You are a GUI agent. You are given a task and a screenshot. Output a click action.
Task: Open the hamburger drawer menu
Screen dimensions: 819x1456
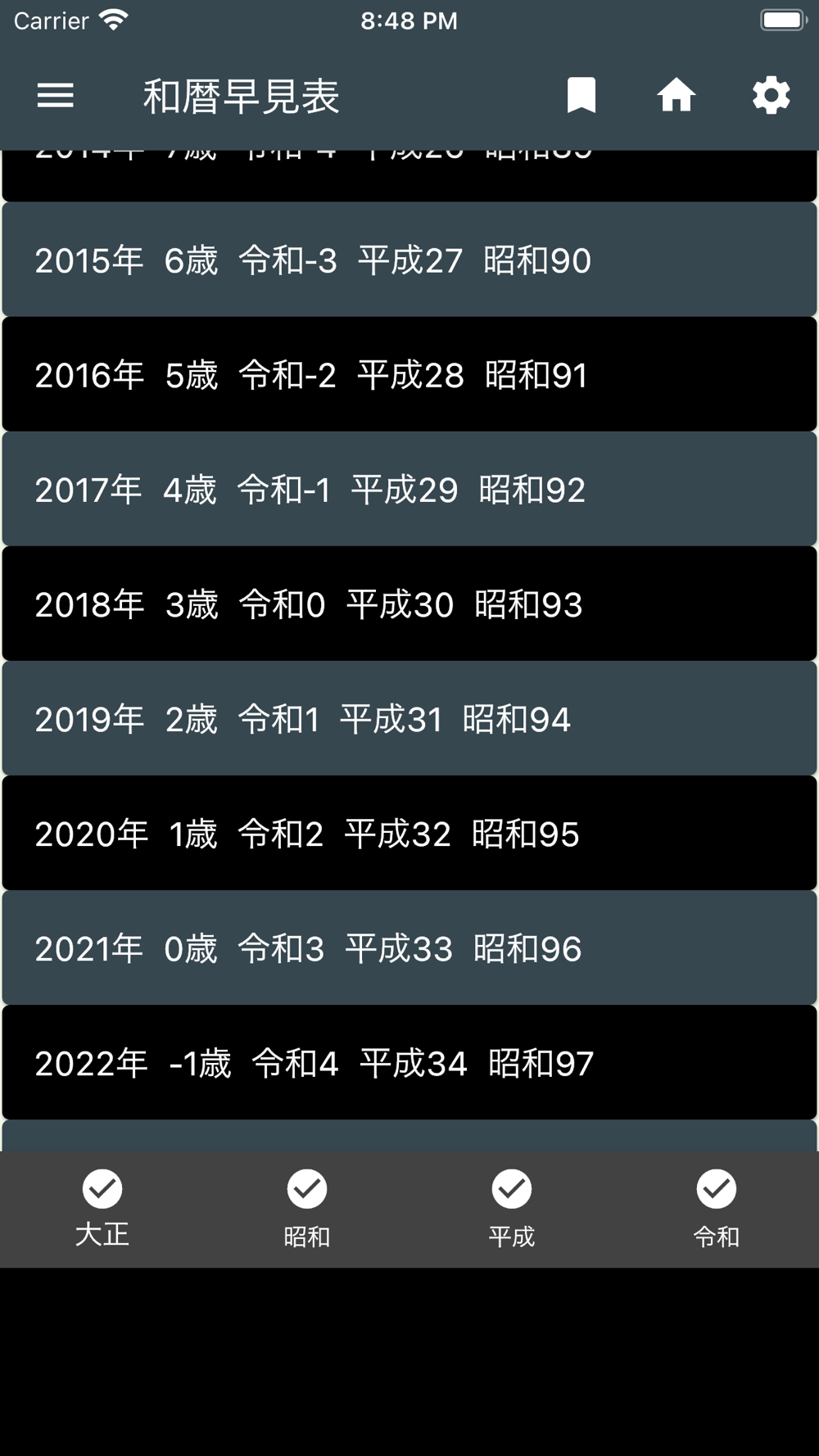[x=56, y=96]
